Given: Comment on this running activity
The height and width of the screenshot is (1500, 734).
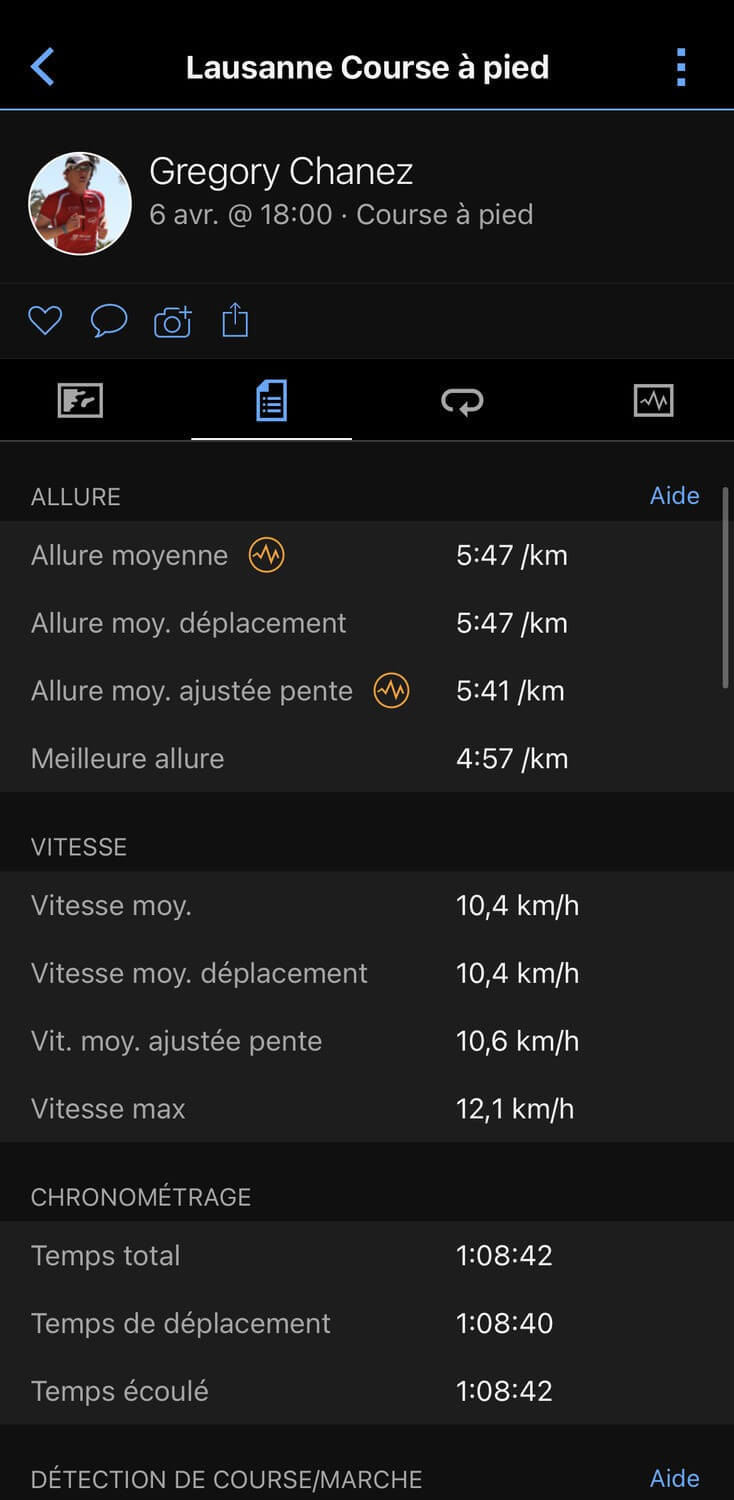Looking at the screenshot, I should [x=108, y=321].
